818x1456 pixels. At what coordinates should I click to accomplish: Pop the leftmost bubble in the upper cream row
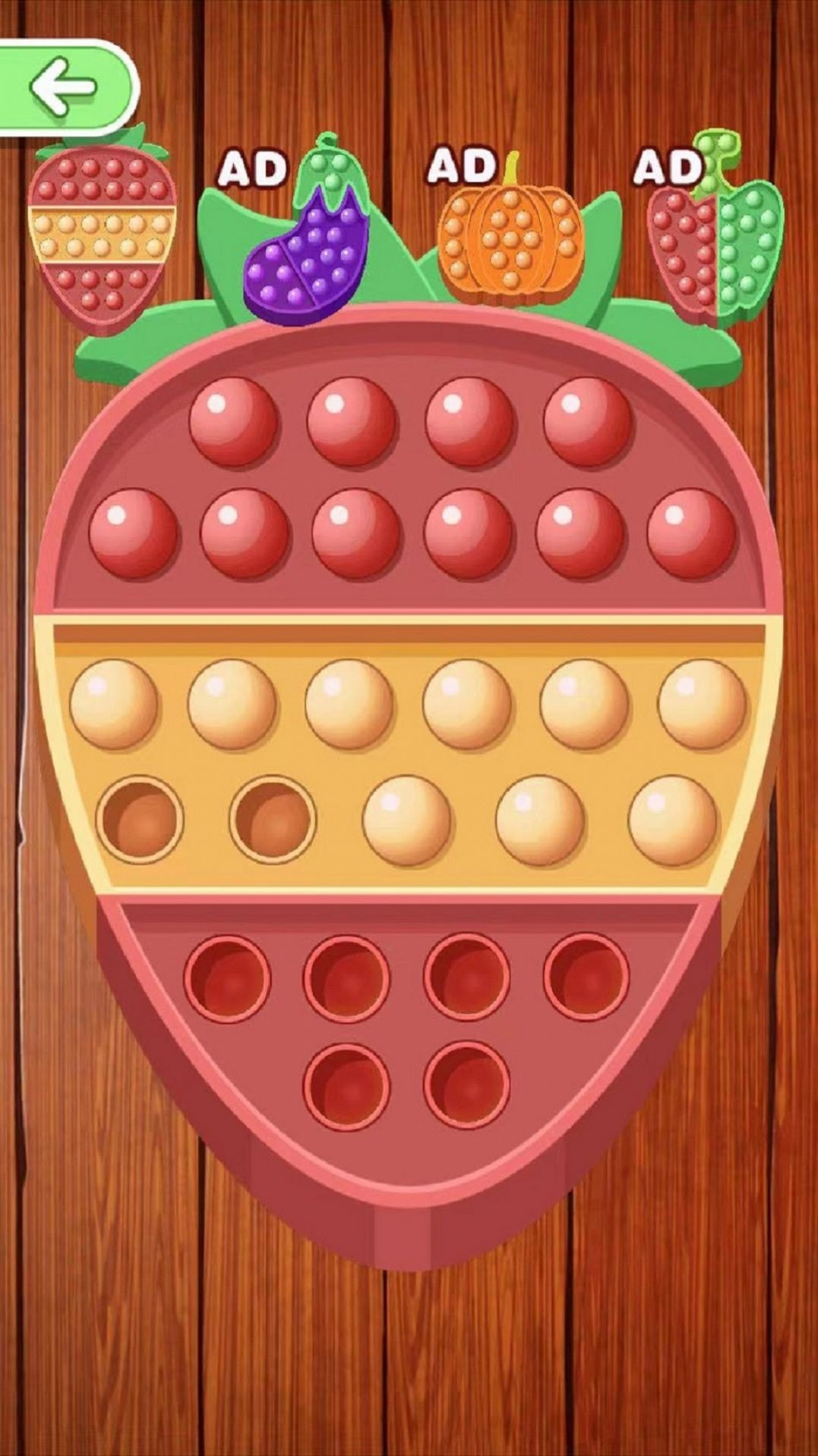pyautogui.click(x=114, y=704)
